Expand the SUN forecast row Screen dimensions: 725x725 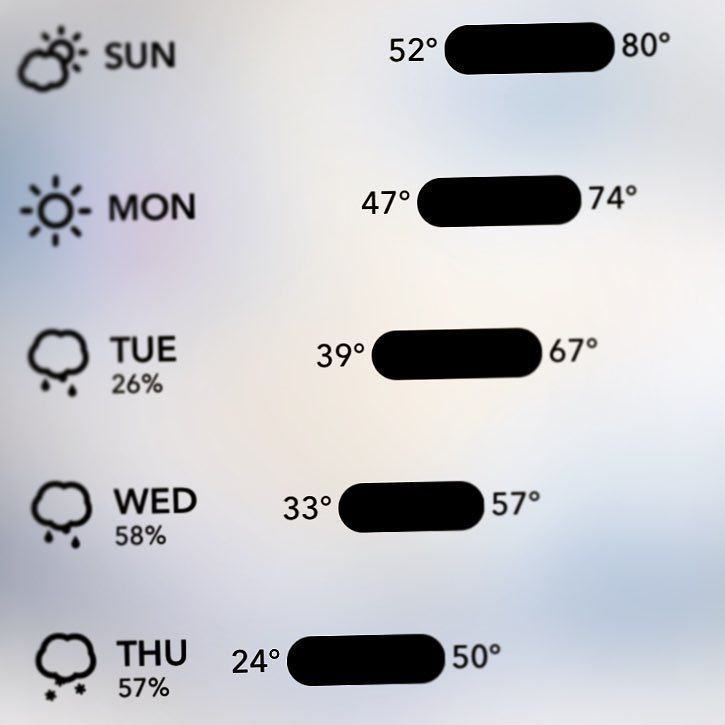(140, 54)
